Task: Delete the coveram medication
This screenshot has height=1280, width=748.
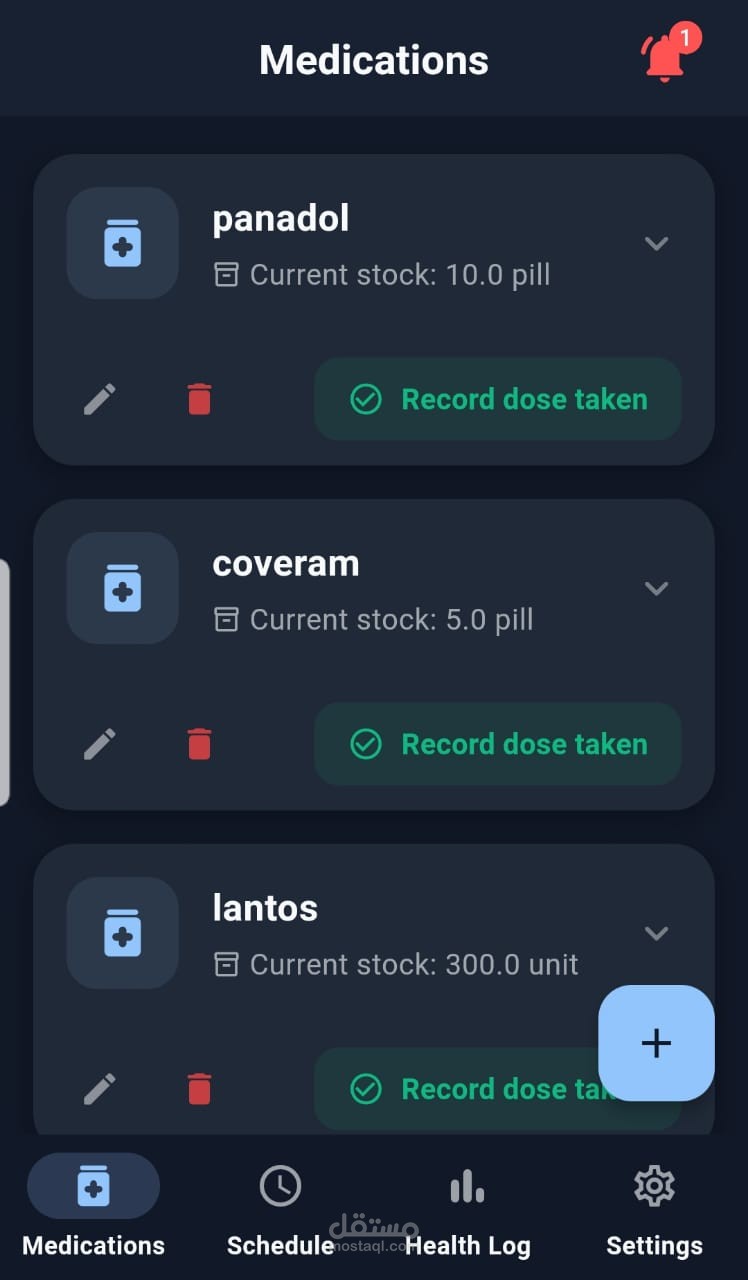Action: pyautogui.click(x=200, y=744)
